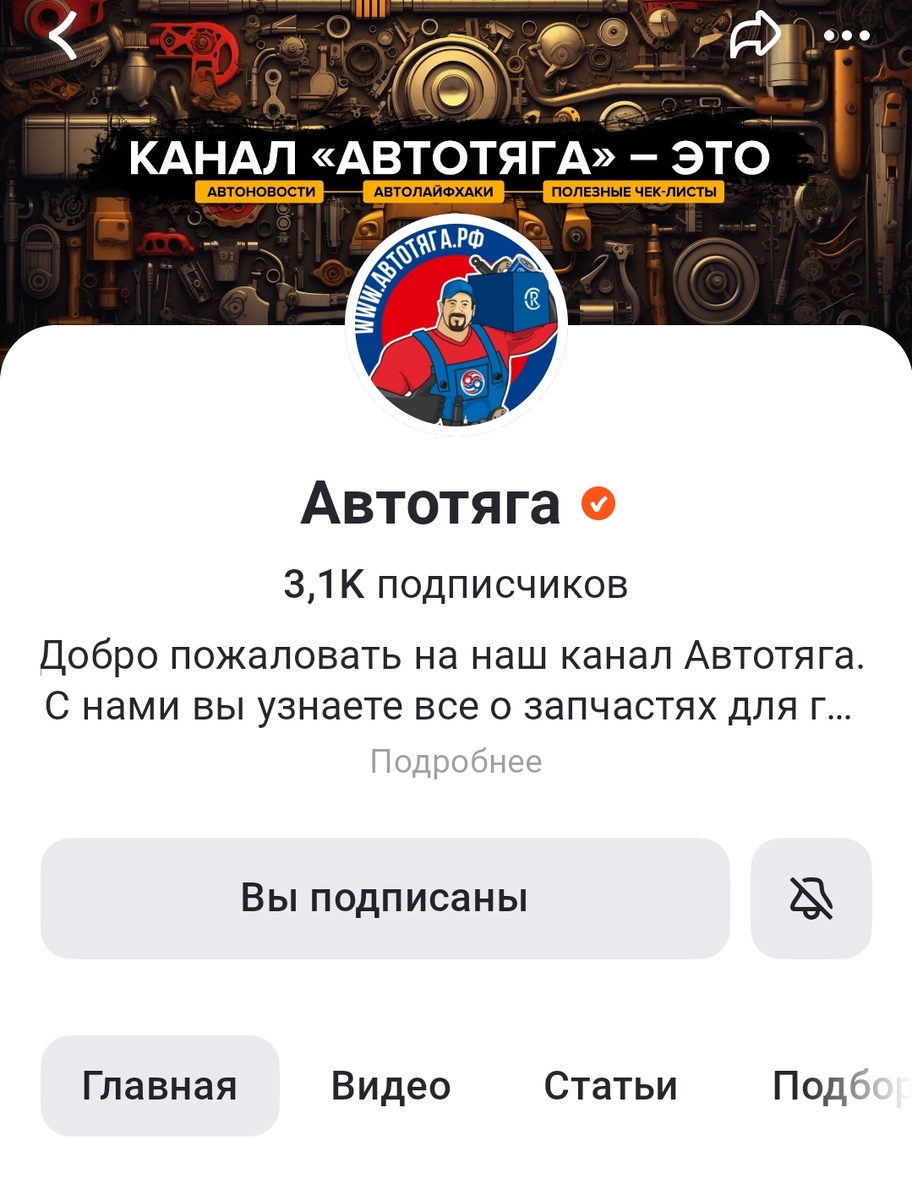Tap the 'ПОЛЕЗНЫЕ ЧЕК-ЛИСТЫ' label on the banner
912x1200 pixels.
637,191
